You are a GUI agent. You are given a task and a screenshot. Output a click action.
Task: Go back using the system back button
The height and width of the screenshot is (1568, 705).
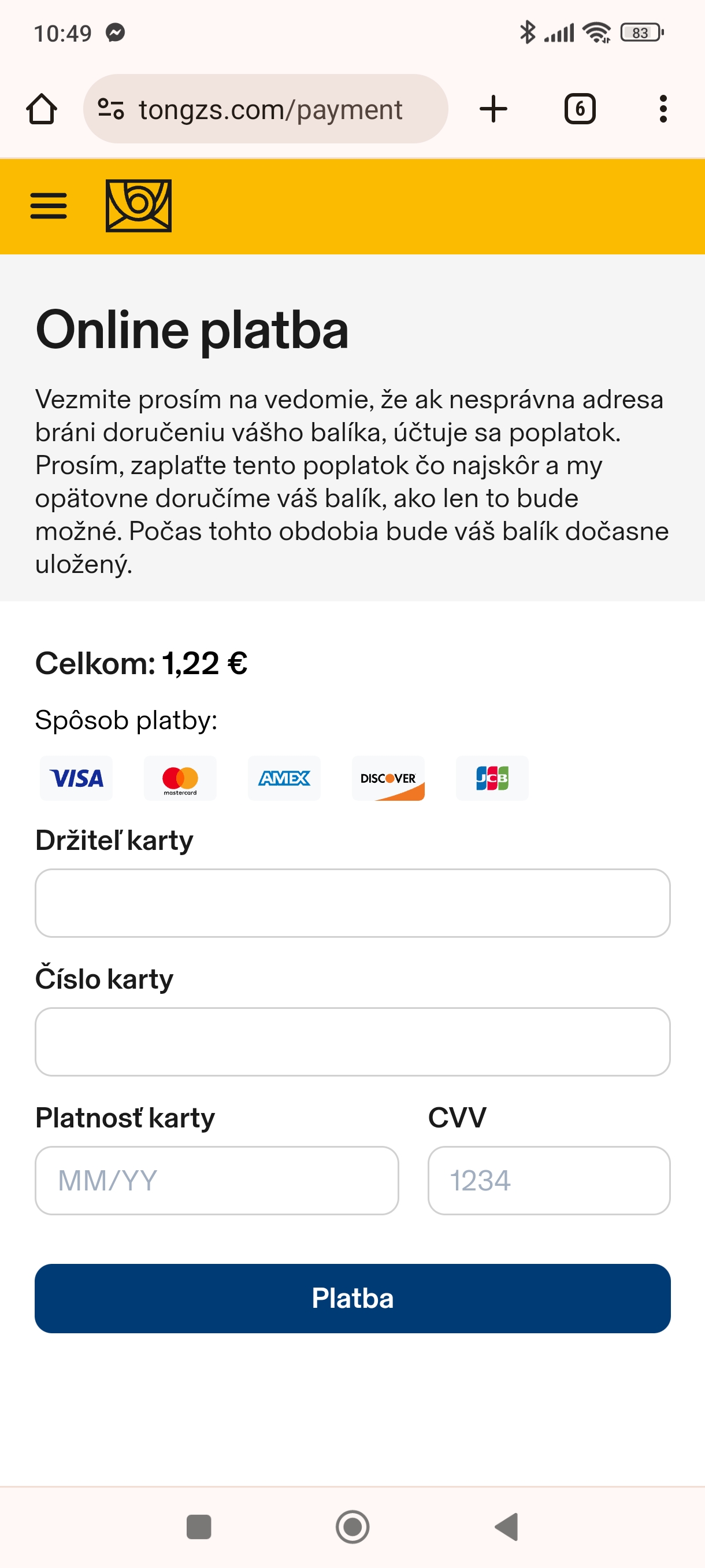point(507,1527)
